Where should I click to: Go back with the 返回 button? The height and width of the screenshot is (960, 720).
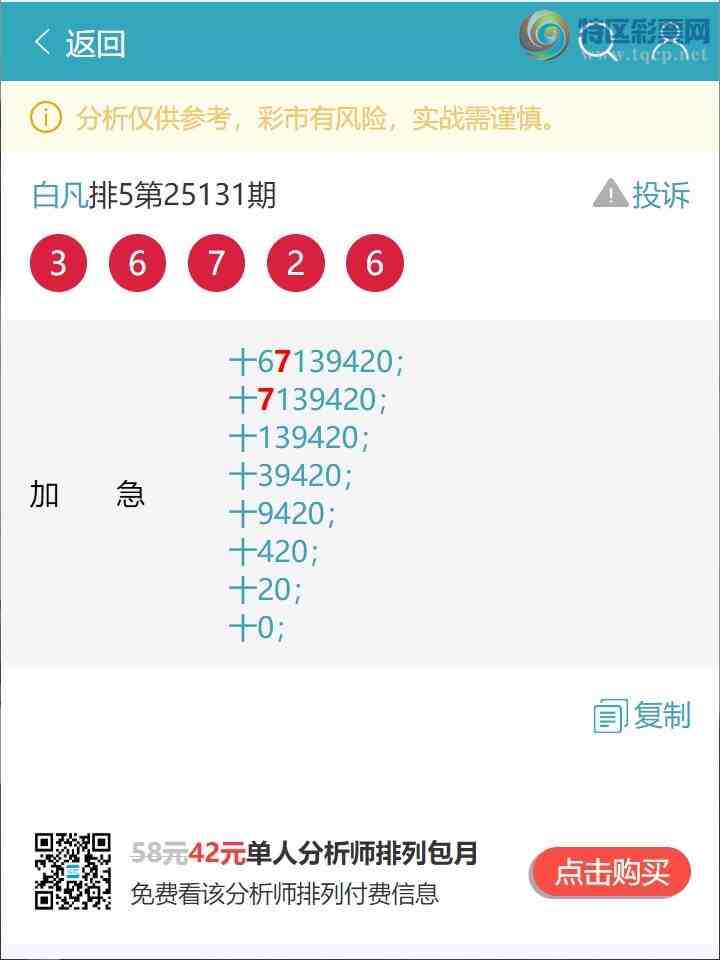point(80,43)
